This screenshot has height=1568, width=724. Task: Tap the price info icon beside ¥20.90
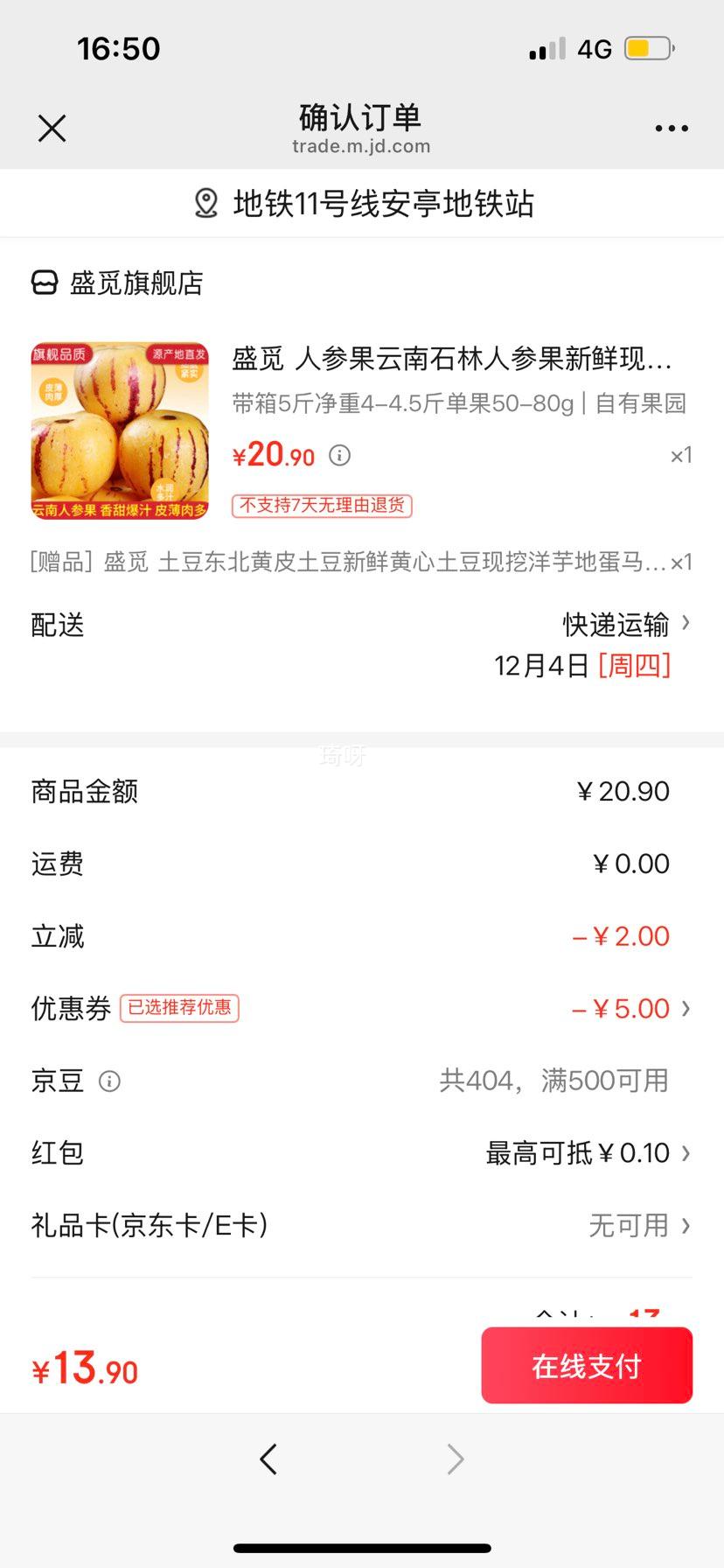point(339,455)
